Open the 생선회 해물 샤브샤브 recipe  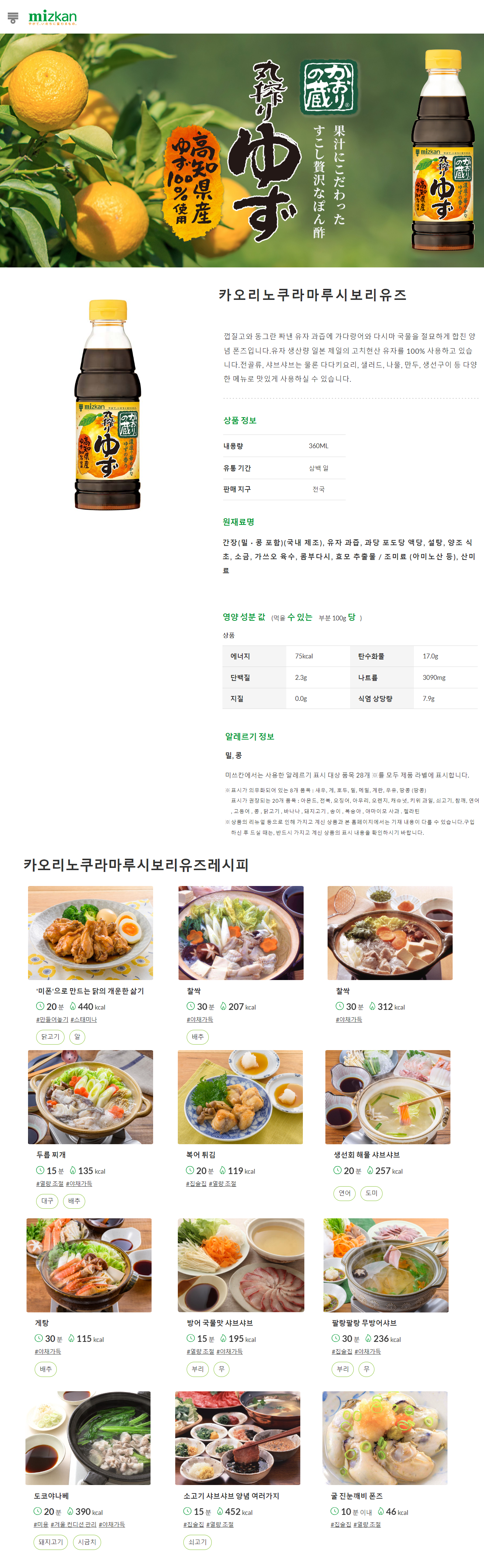point(388,1096)
